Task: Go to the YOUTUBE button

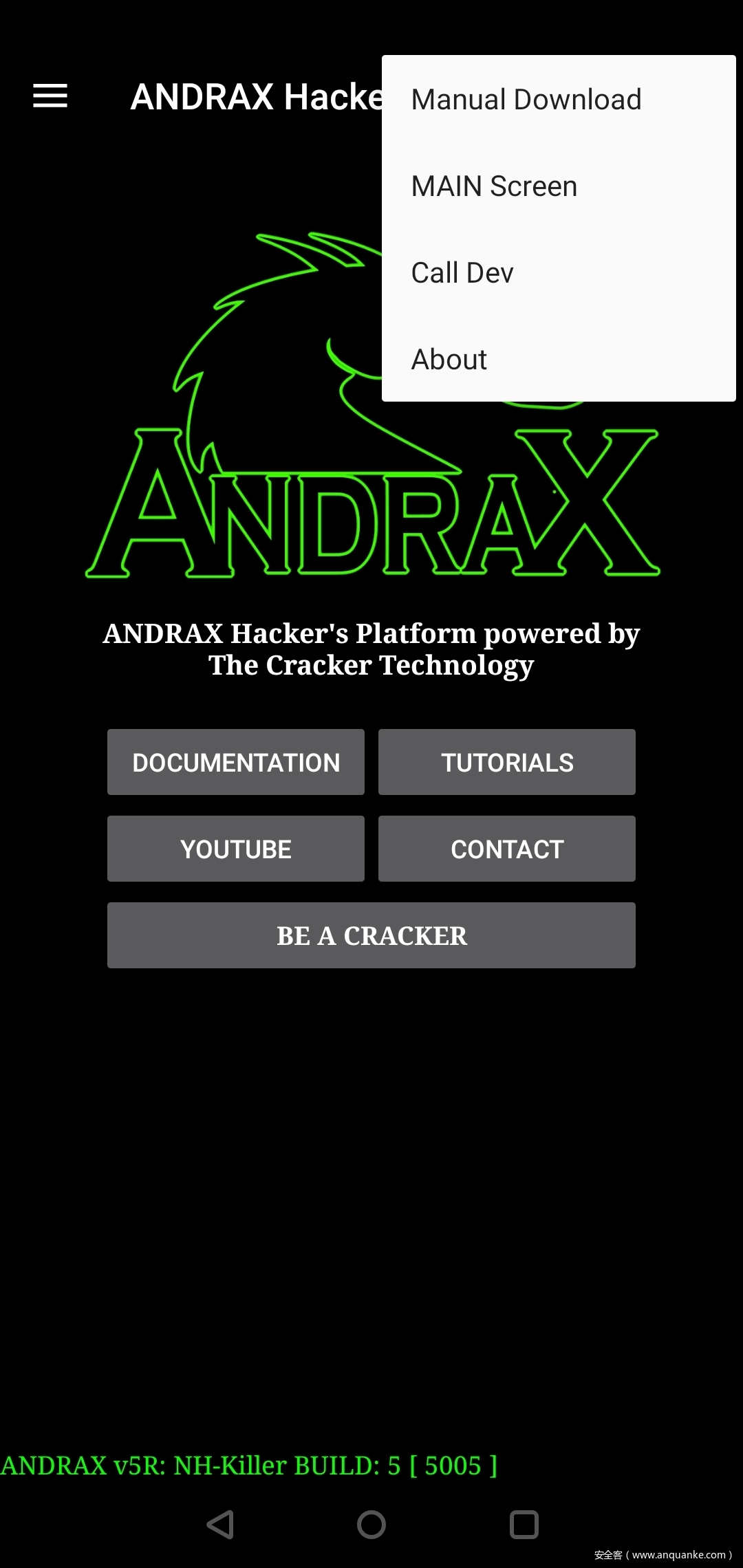Action: pyautogui.click(x=236, y=849)
